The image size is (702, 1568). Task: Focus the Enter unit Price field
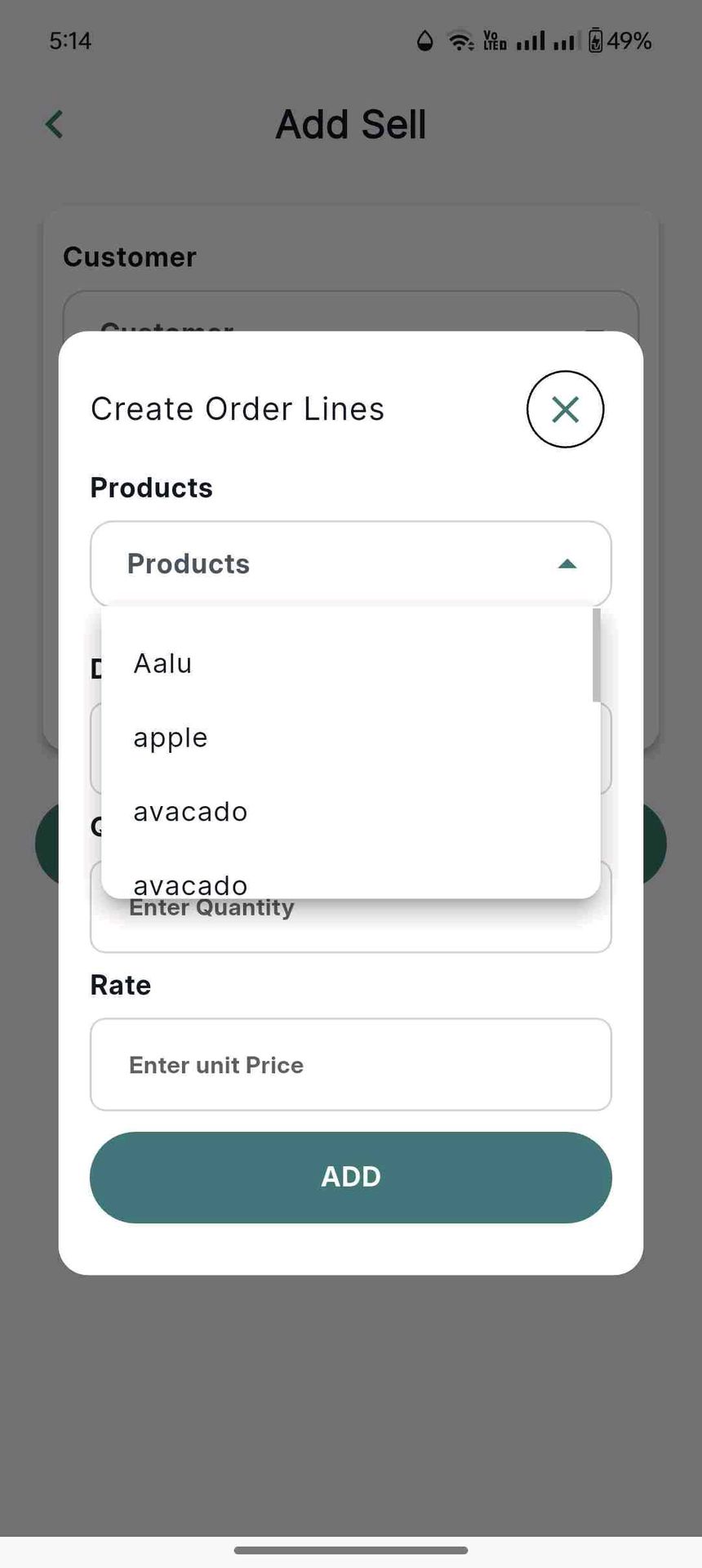[350, 1065]
